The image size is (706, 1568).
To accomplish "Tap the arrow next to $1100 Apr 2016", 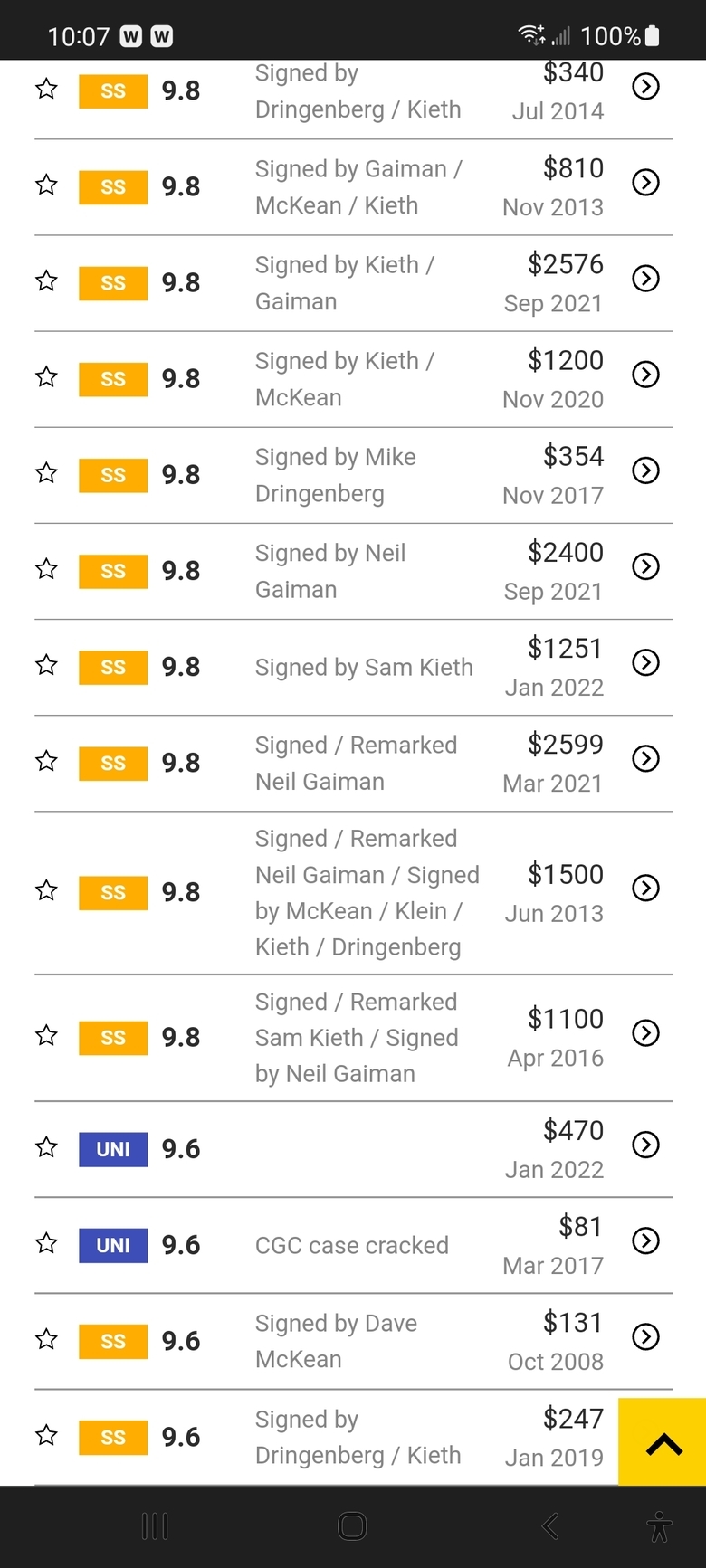I will [645, 1032].
